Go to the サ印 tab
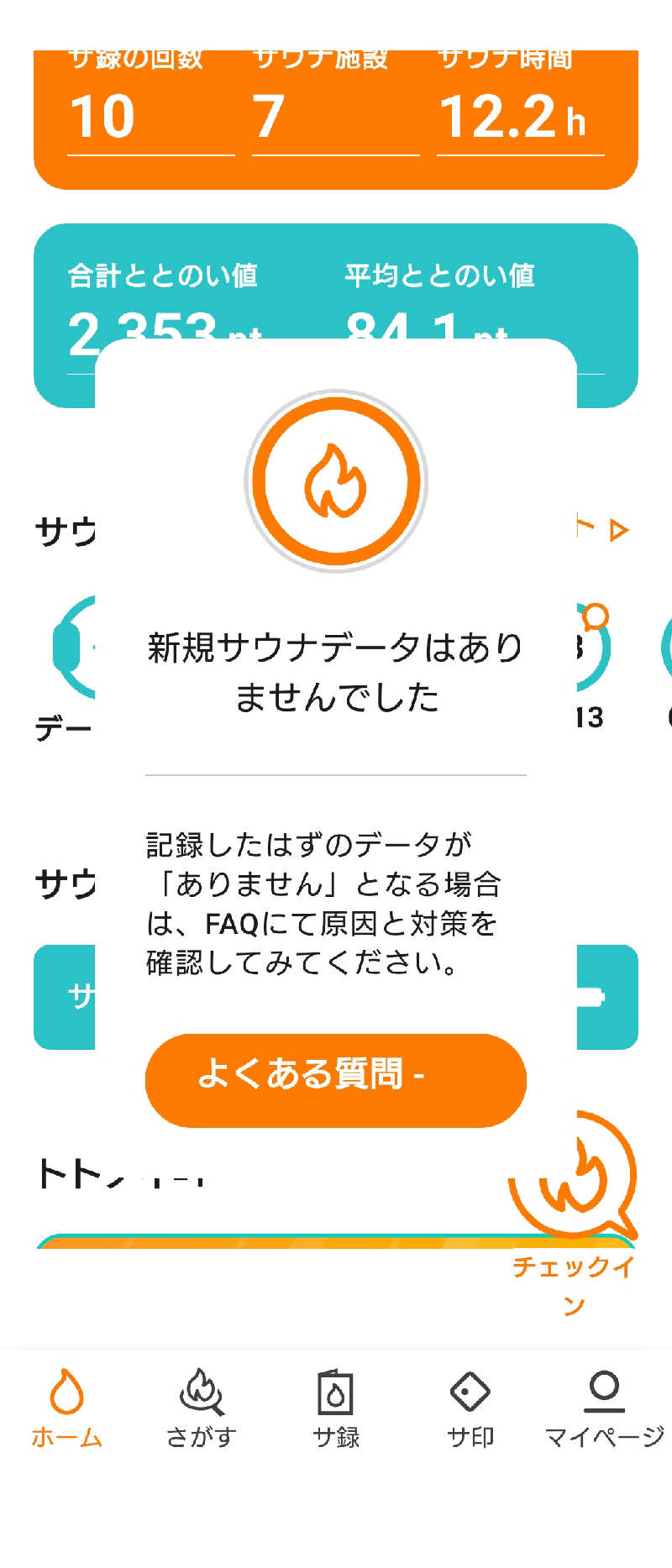Screen dimensions: 672x1568 (x=470, y=1408)
